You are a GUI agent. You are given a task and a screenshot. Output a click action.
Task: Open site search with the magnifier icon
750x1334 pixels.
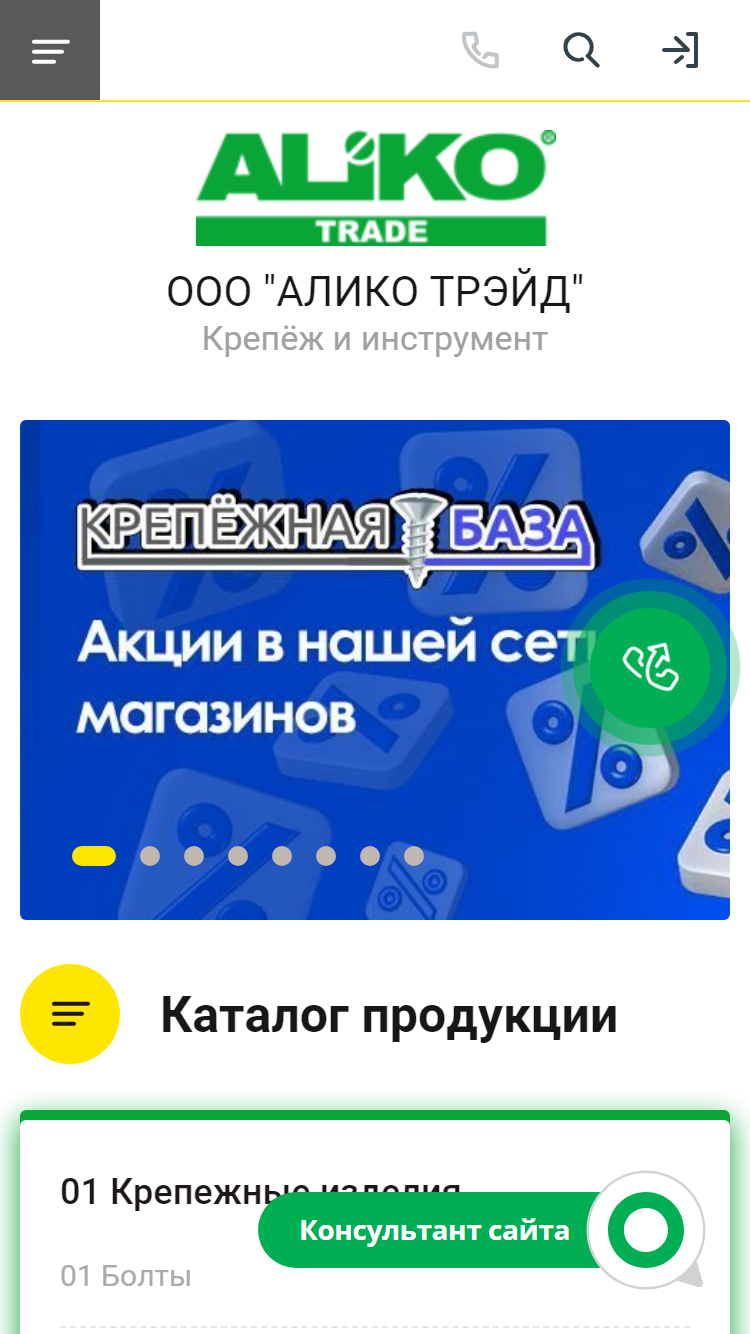coord(581,50)
